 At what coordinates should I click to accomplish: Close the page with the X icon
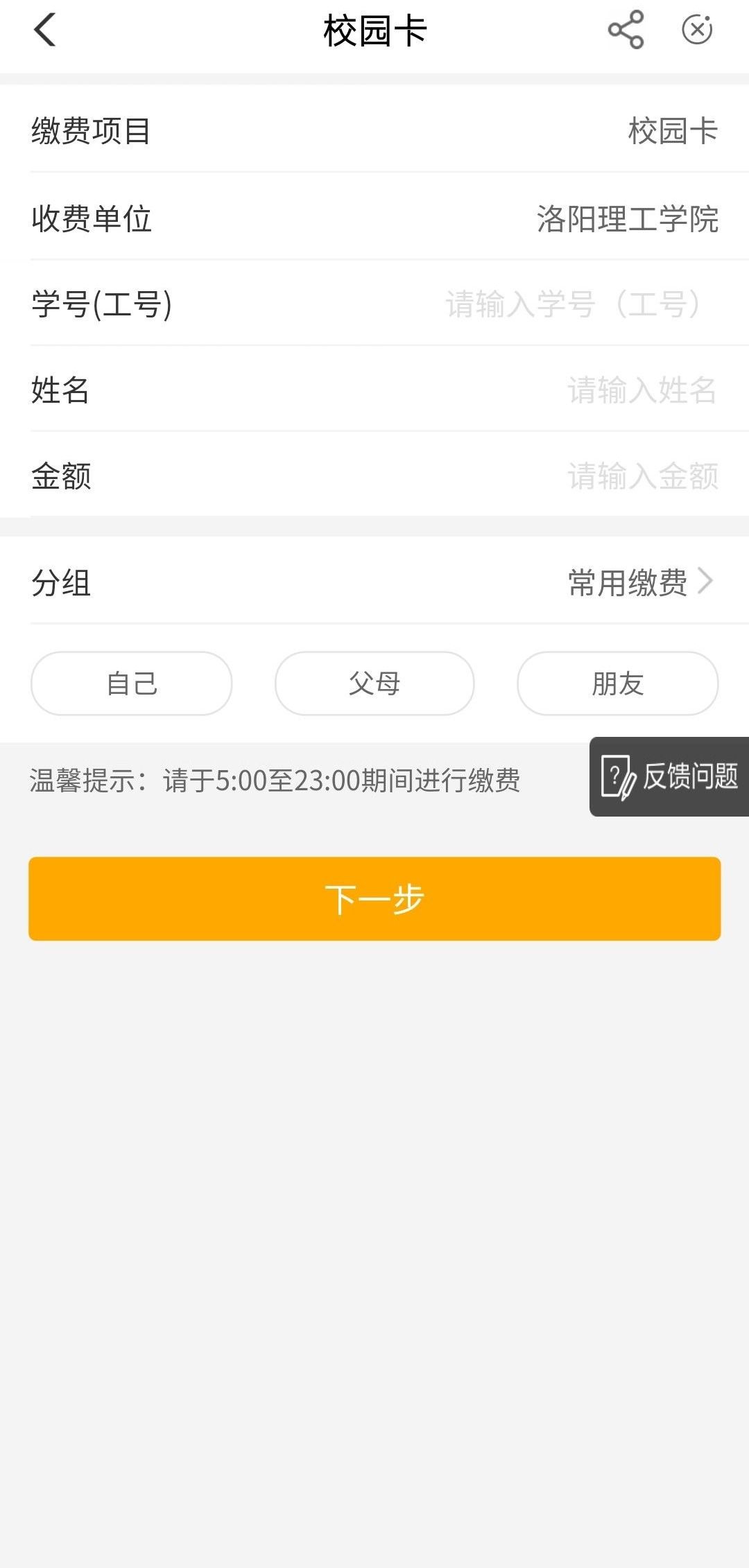pos(696,30)
